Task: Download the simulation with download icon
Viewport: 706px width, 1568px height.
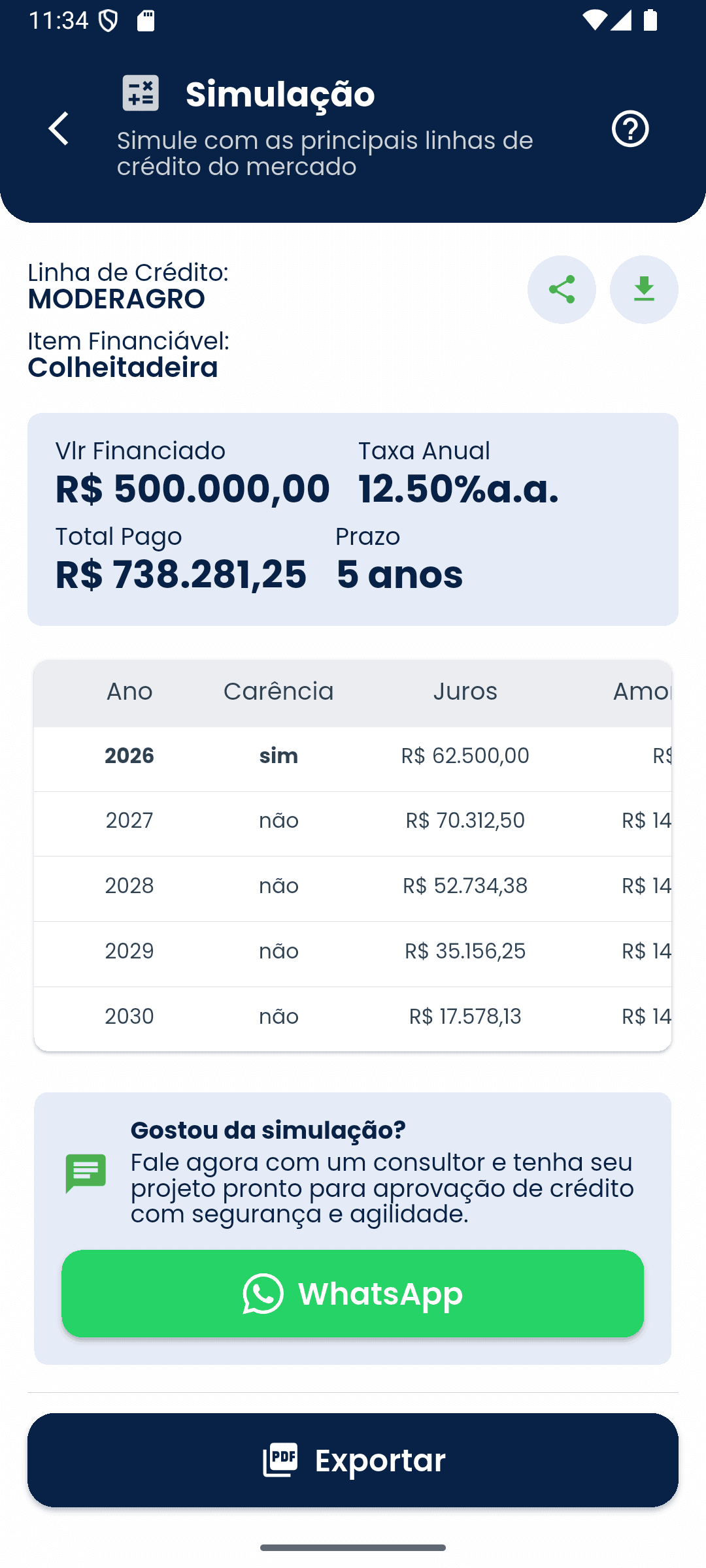Action: [643, 289]
